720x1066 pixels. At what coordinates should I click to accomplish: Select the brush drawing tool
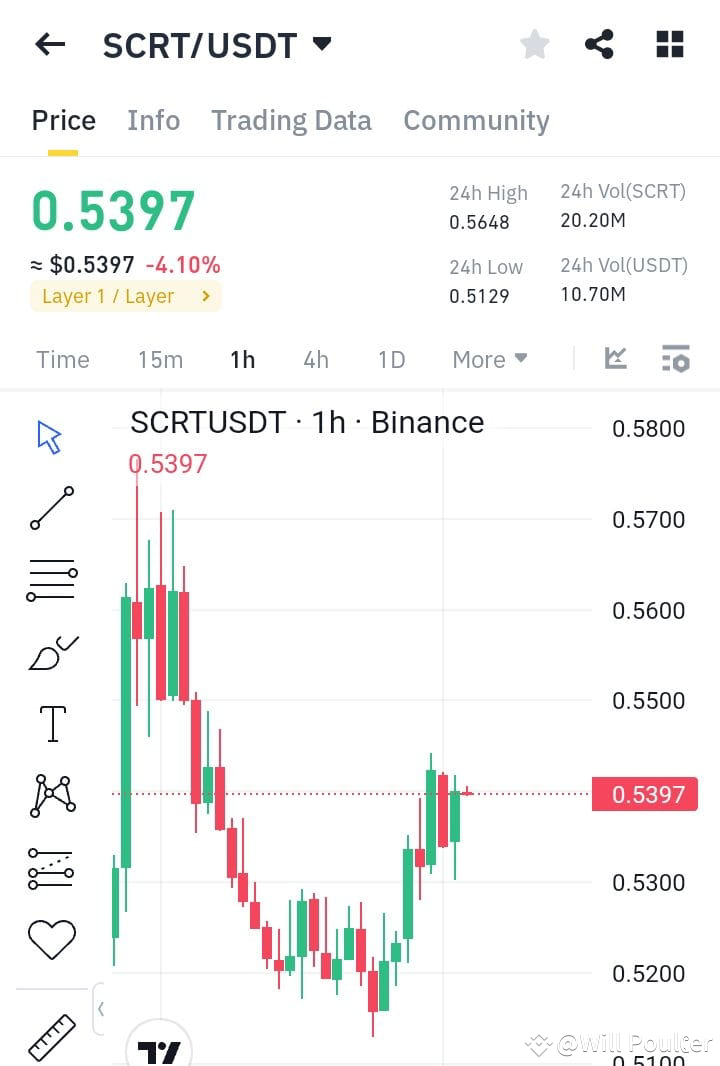(51, 651)
